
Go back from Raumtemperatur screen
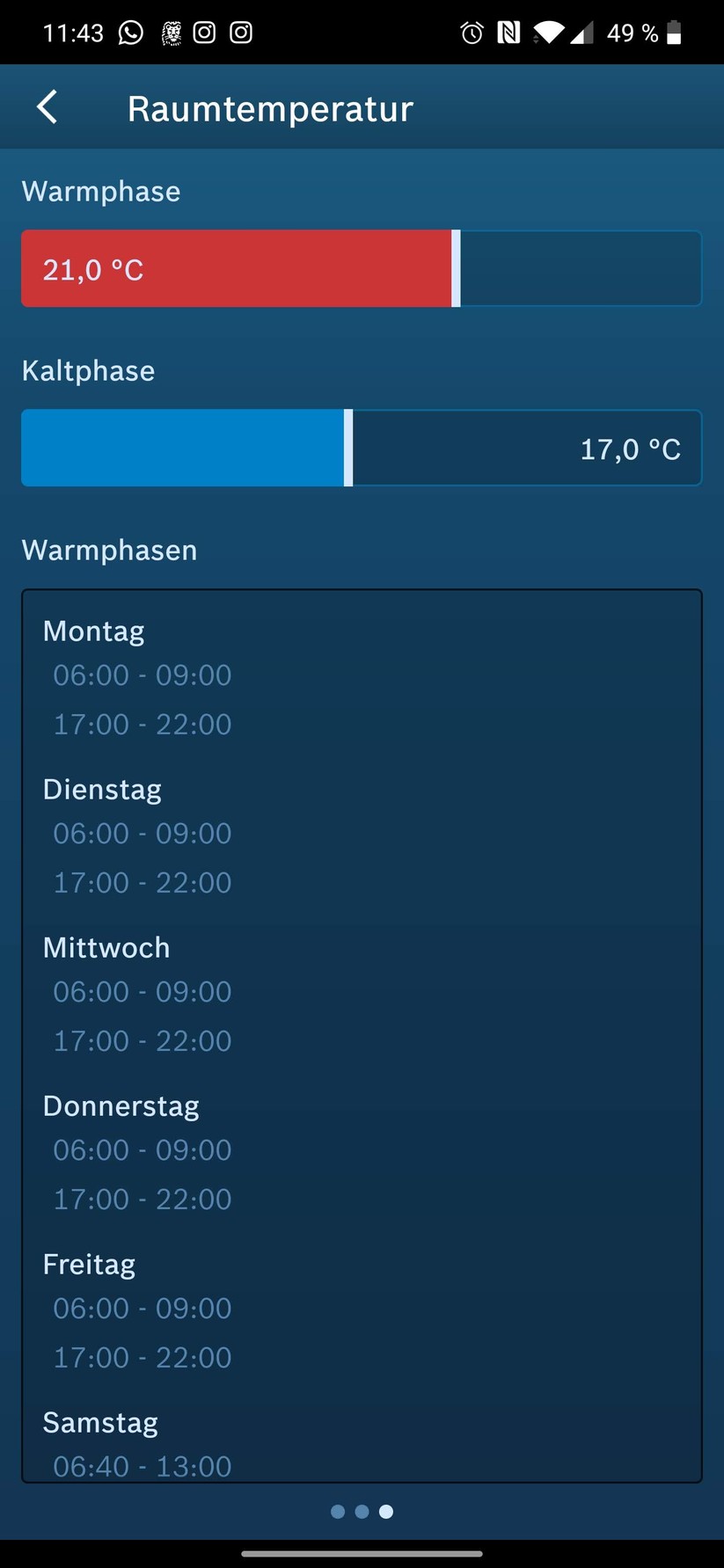point(48,107)
